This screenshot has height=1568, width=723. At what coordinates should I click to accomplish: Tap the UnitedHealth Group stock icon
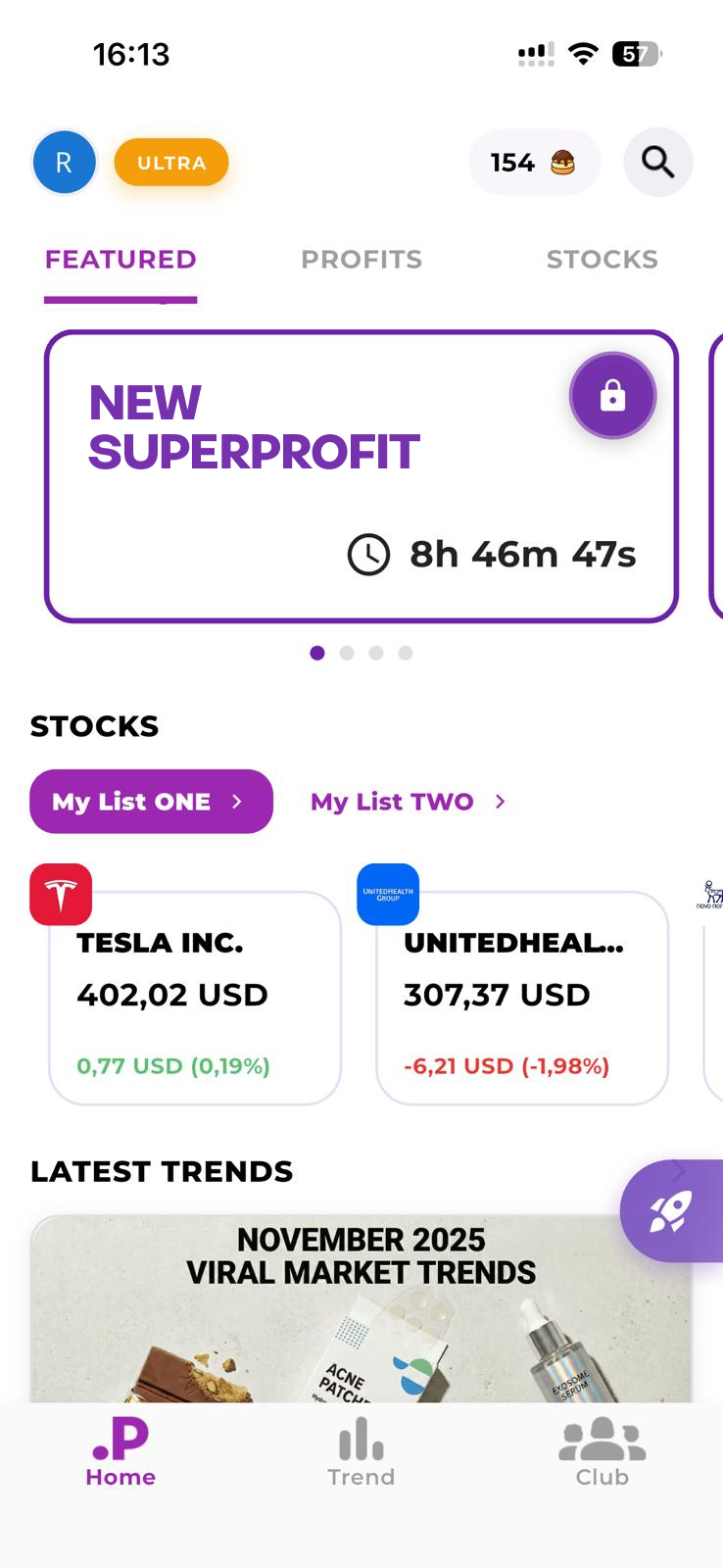388,894
